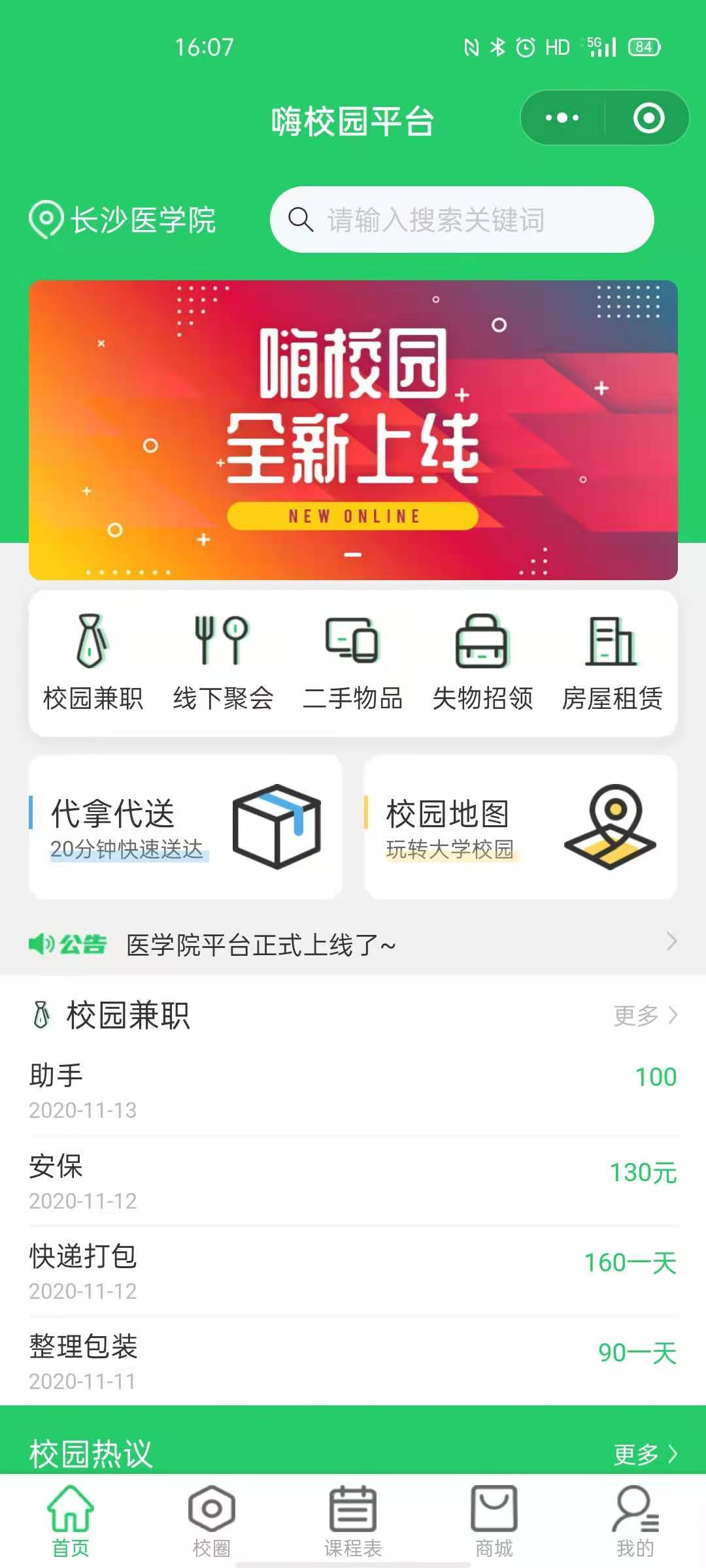This screenshot has height=1568, width=706.
Task: View the 快递打包 job listing
Action: click(353, 1272)
